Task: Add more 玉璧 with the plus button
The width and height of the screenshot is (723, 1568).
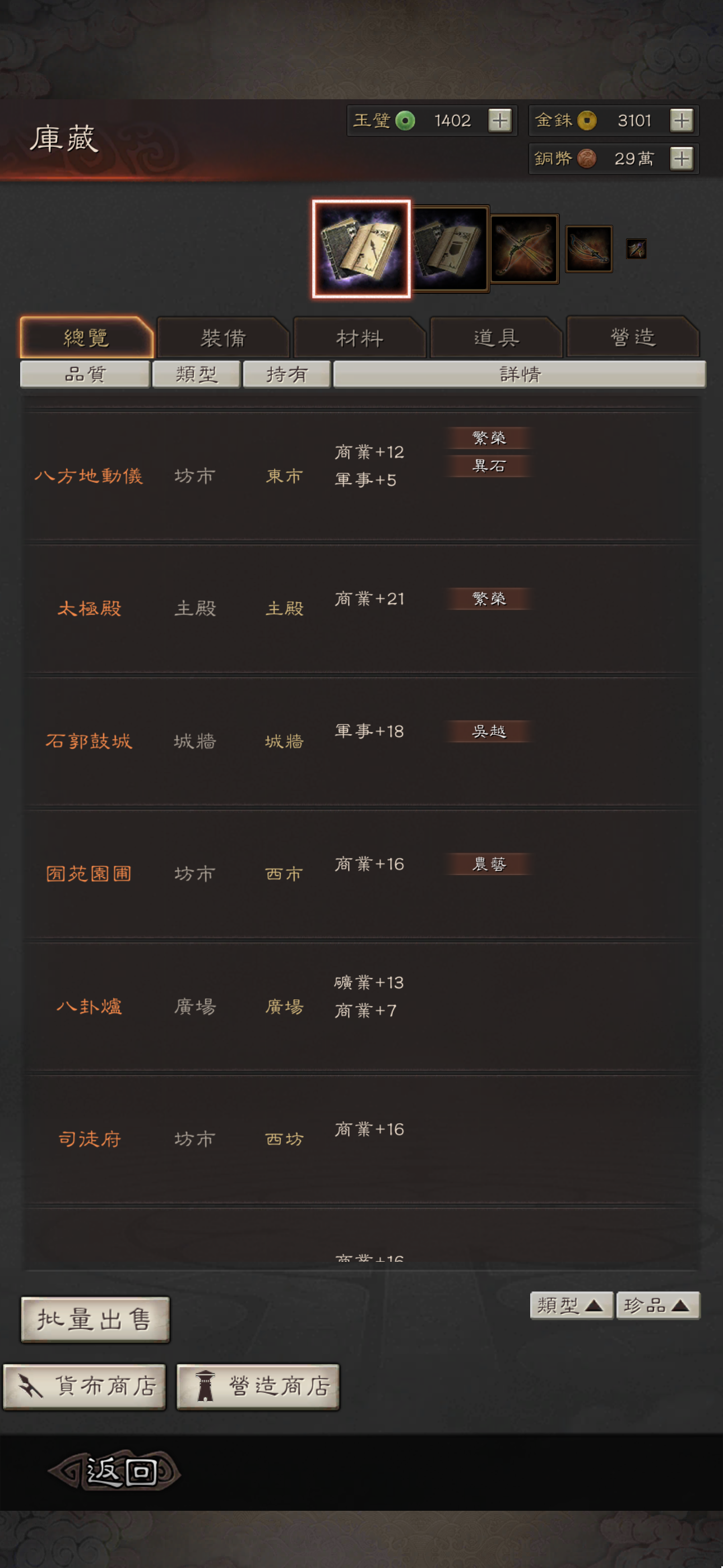Action: click(499, 121)
